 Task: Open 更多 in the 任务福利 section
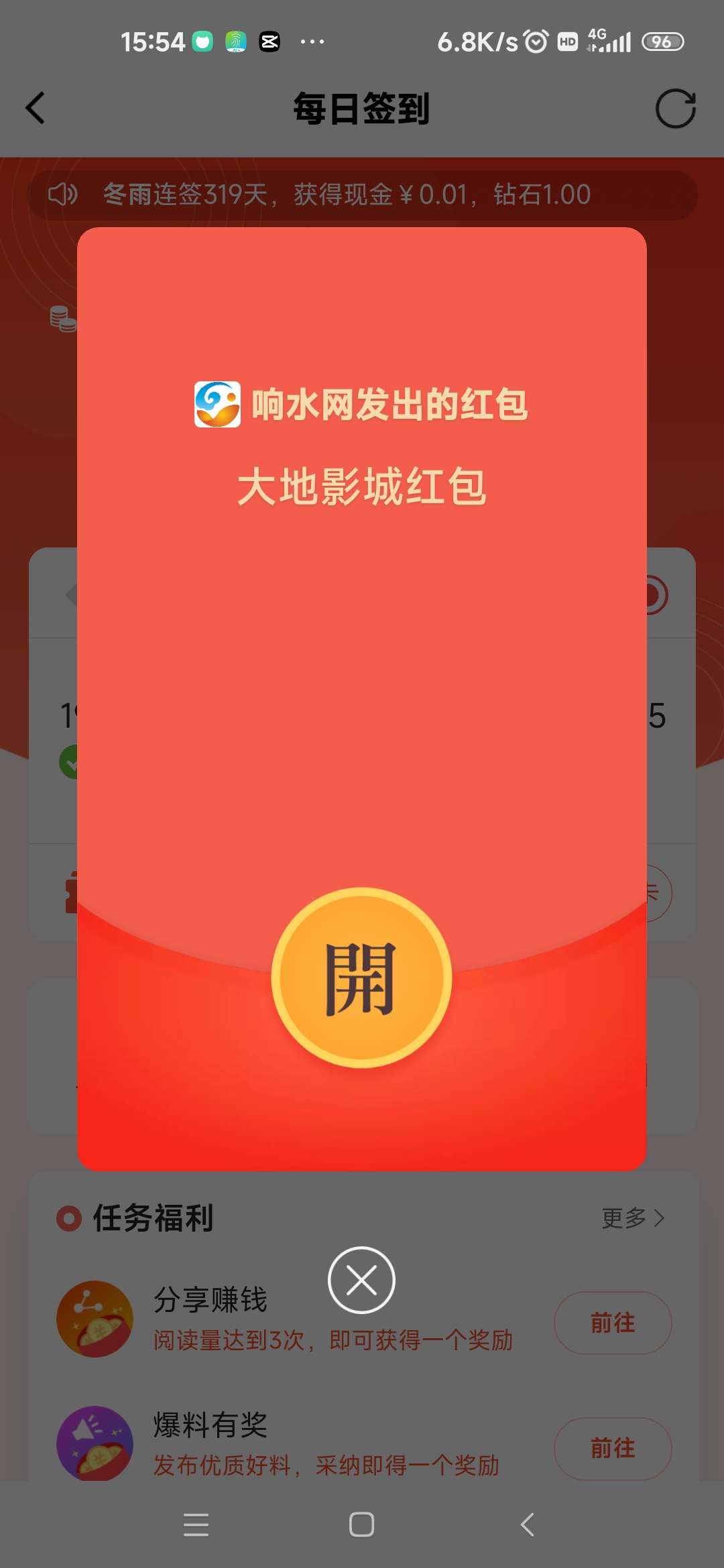(633, 1218)
